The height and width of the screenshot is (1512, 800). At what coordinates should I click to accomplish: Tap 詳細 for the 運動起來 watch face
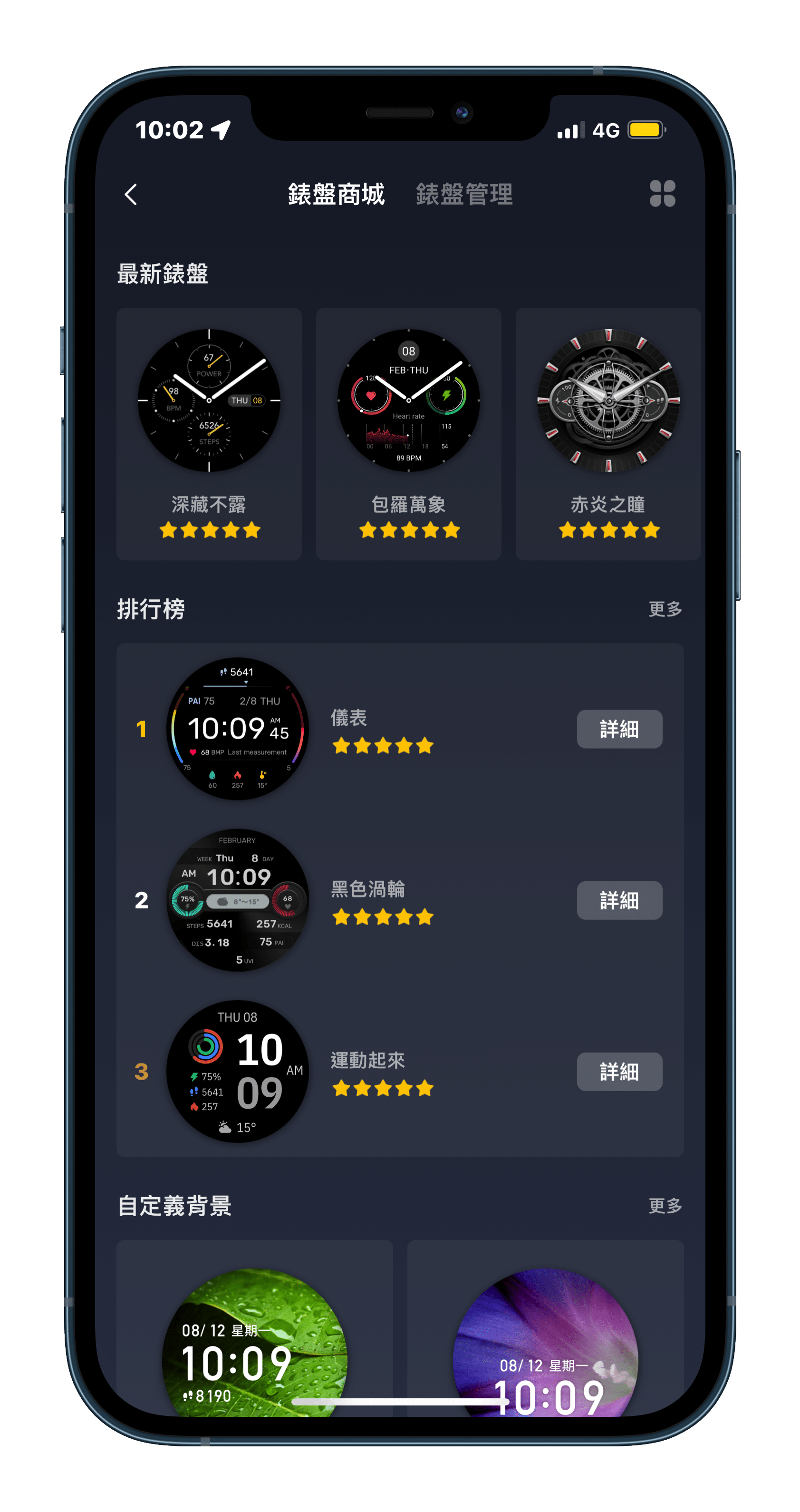point(619,1071)
